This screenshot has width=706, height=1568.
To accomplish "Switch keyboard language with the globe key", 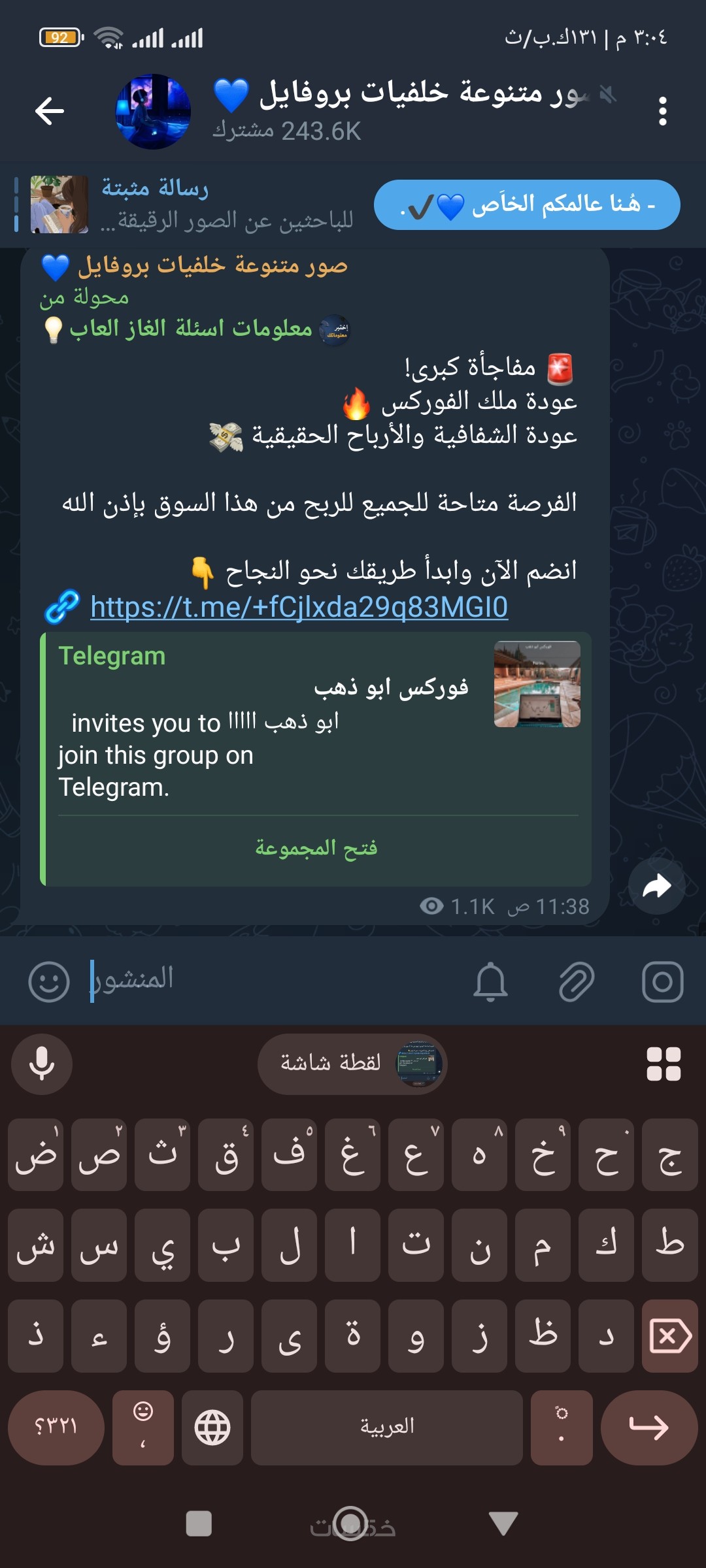I will pyautogui.click(x=212, y=1427).
